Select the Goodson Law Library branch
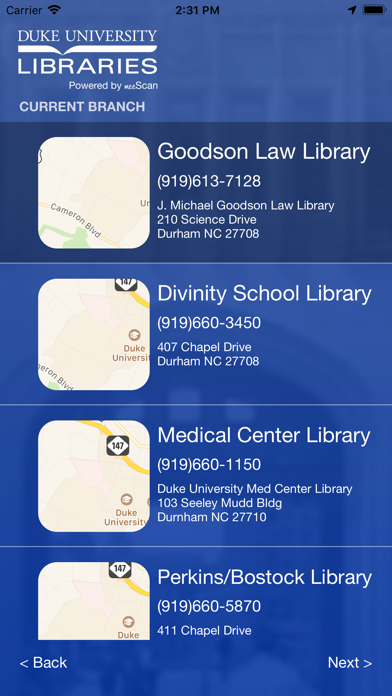The height and width of the screenshot is (696, 392). click(196, 192)
